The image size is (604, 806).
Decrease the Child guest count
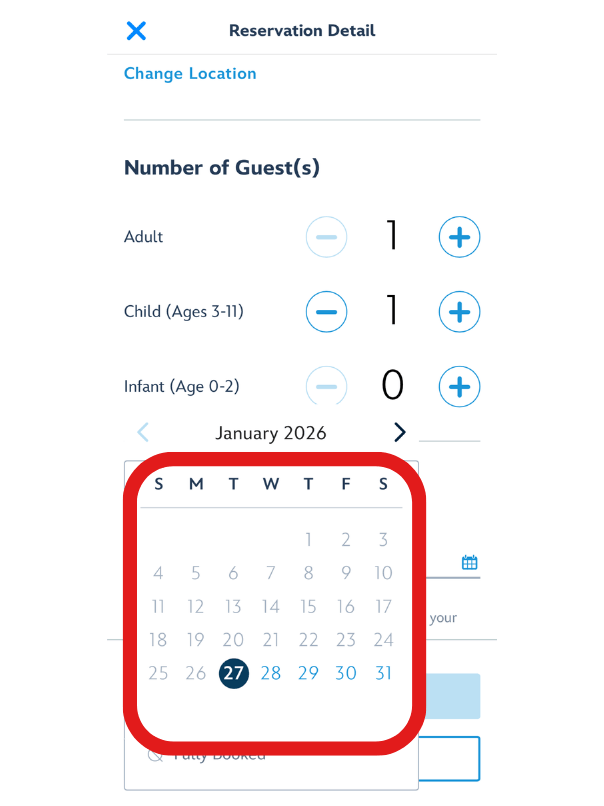pos(326,312)
